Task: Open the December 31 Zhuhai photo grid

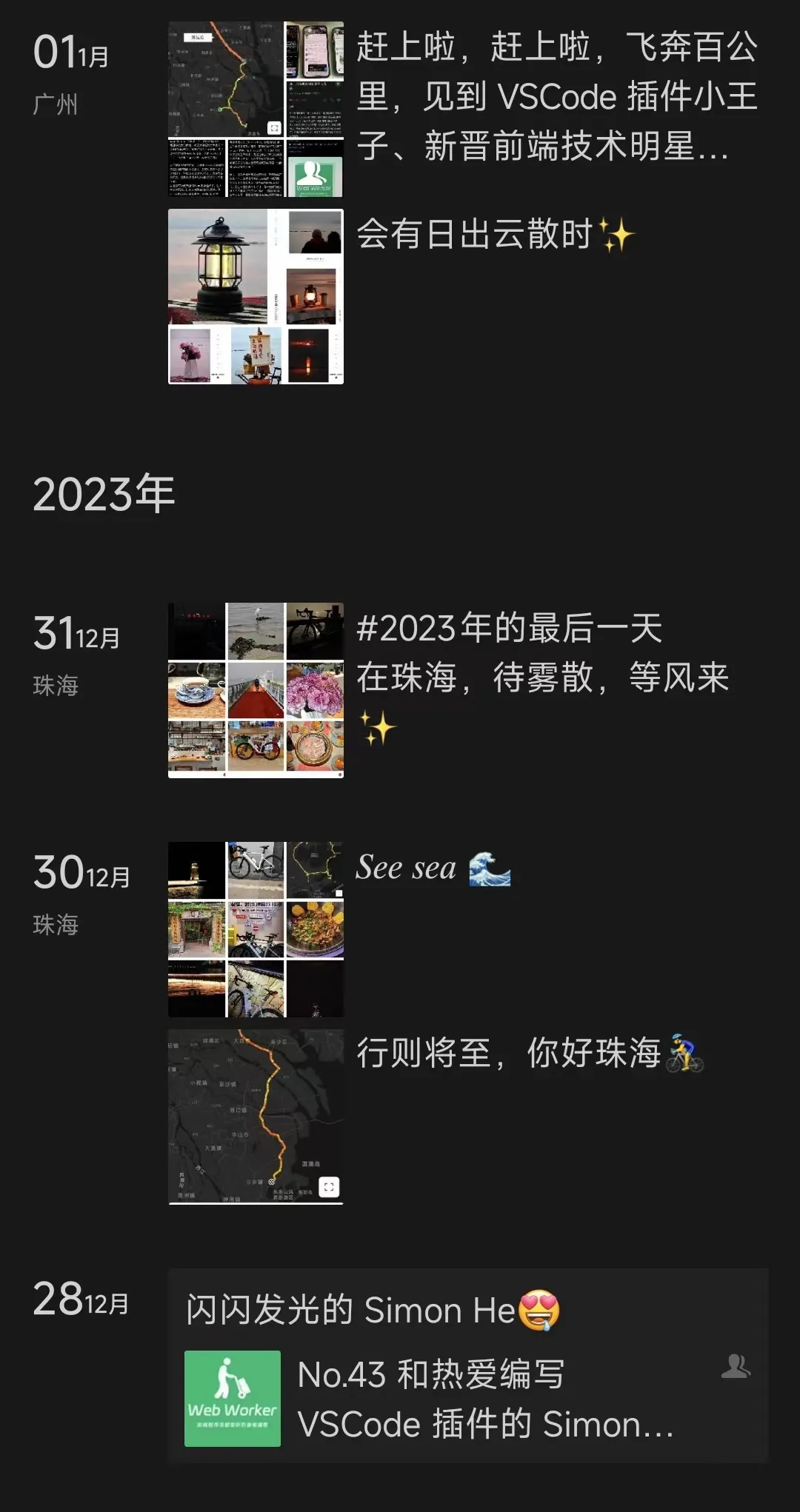Action: click(256, 690)
